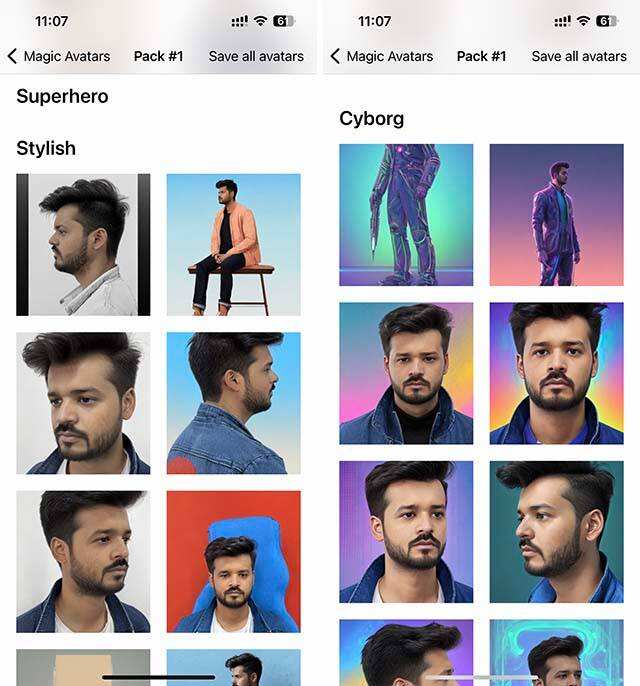
Task: Select the Cyborg portrait wearing black turtleneck
Action: (406, 373)
